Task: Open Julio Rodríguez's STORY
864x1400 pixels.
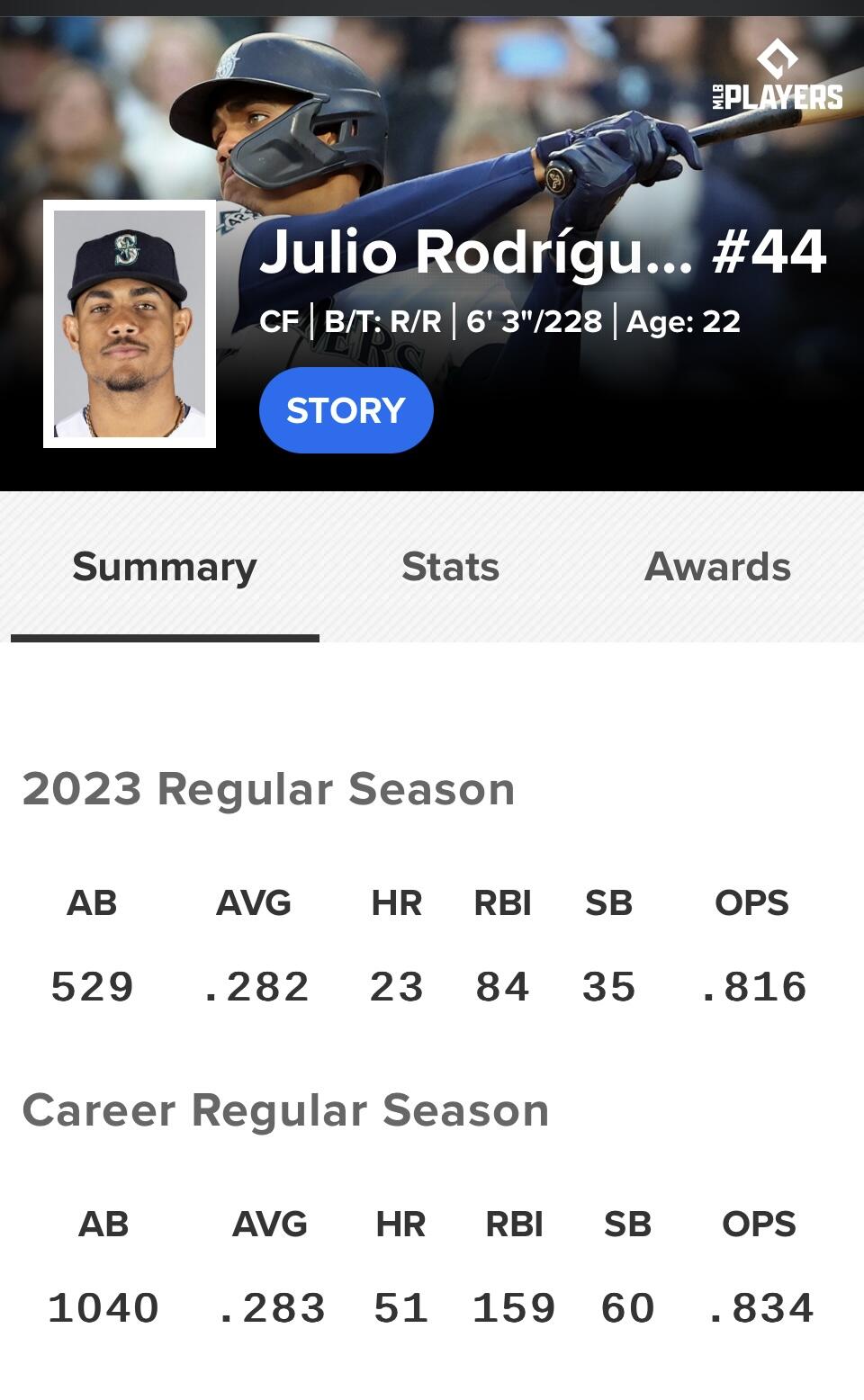Action: 346,410
